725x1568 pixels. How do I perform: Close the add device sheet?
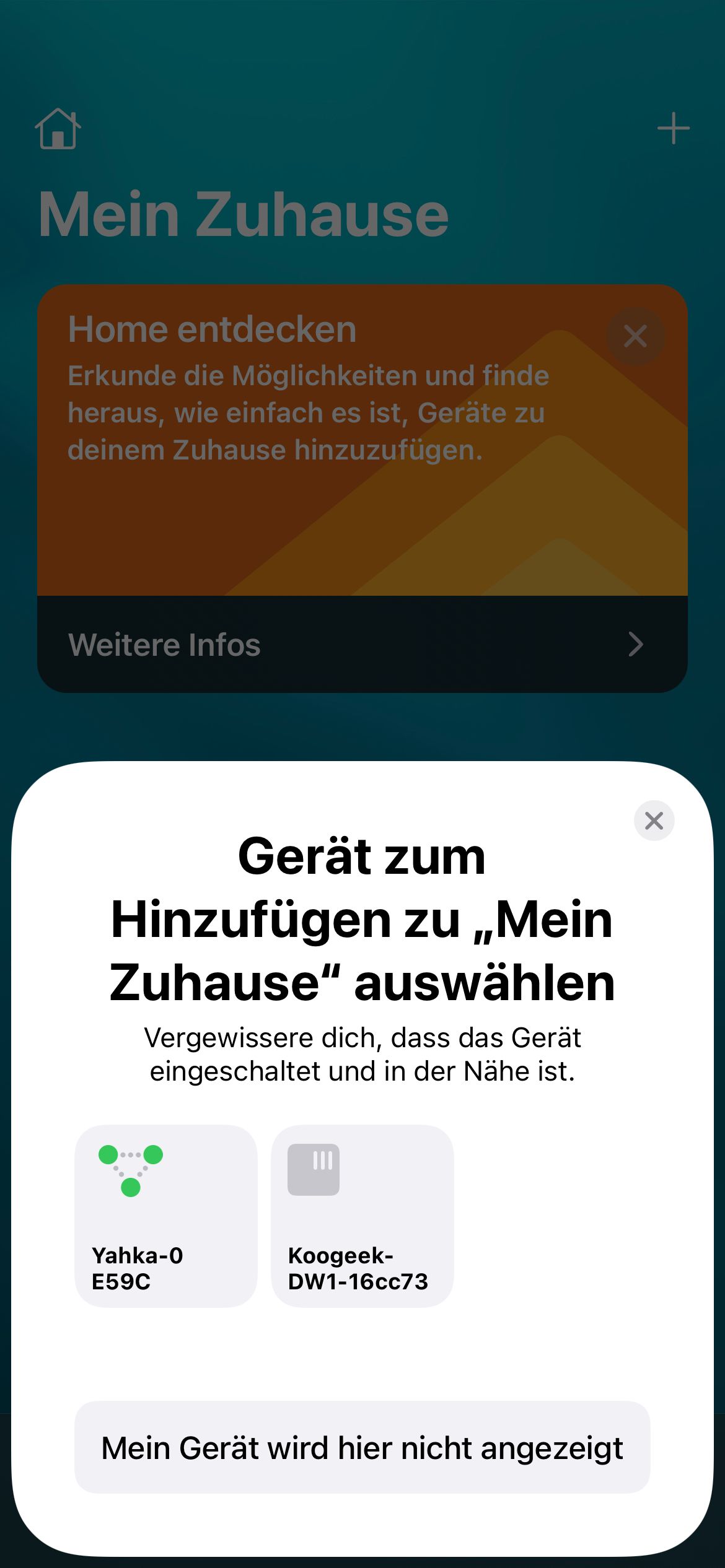[654, 821]
